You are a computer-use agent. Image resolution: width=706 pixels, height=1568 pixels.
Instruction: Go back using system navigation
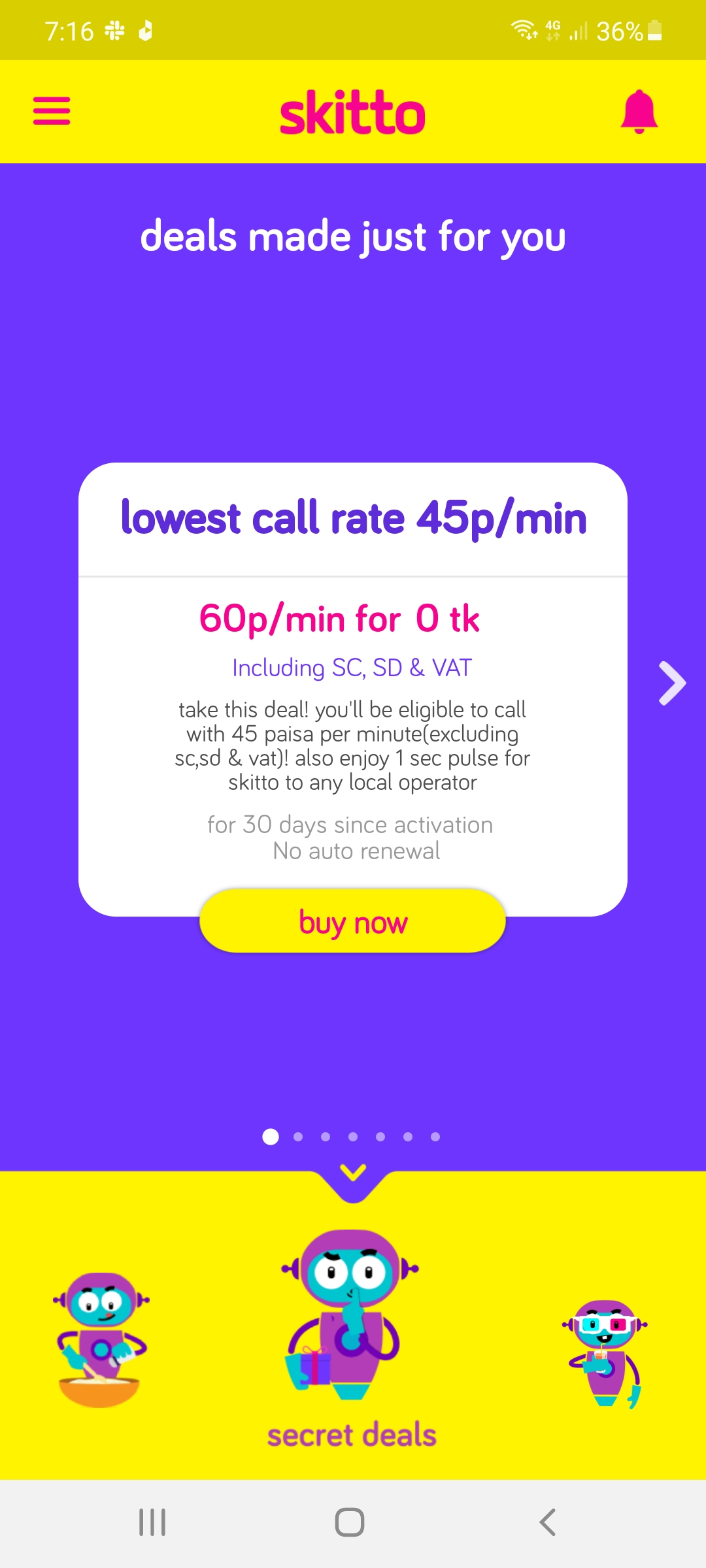click(x=547, y=1522)
